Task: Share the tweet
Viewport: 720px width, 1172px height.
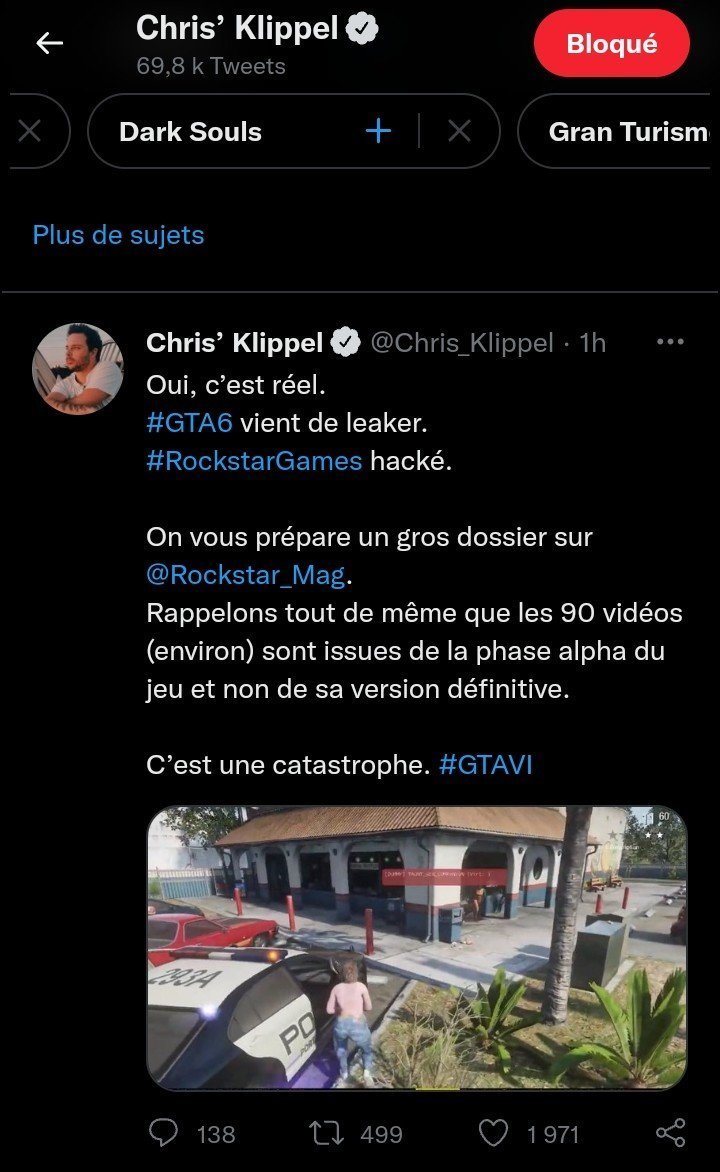Action: [x=670, y=1133]
